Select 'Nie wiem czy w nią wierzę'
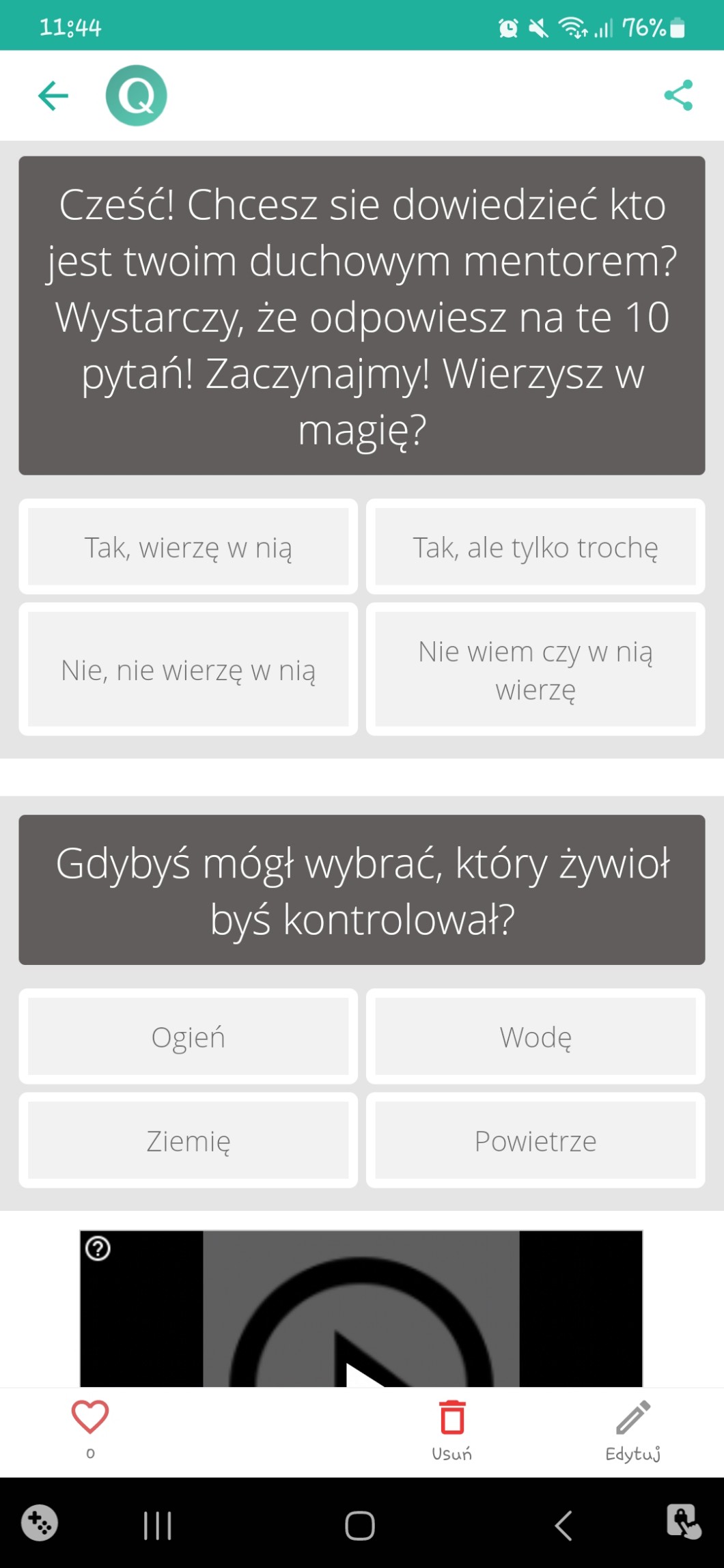The image size is (724, 1568). click(x=535, y=670)
